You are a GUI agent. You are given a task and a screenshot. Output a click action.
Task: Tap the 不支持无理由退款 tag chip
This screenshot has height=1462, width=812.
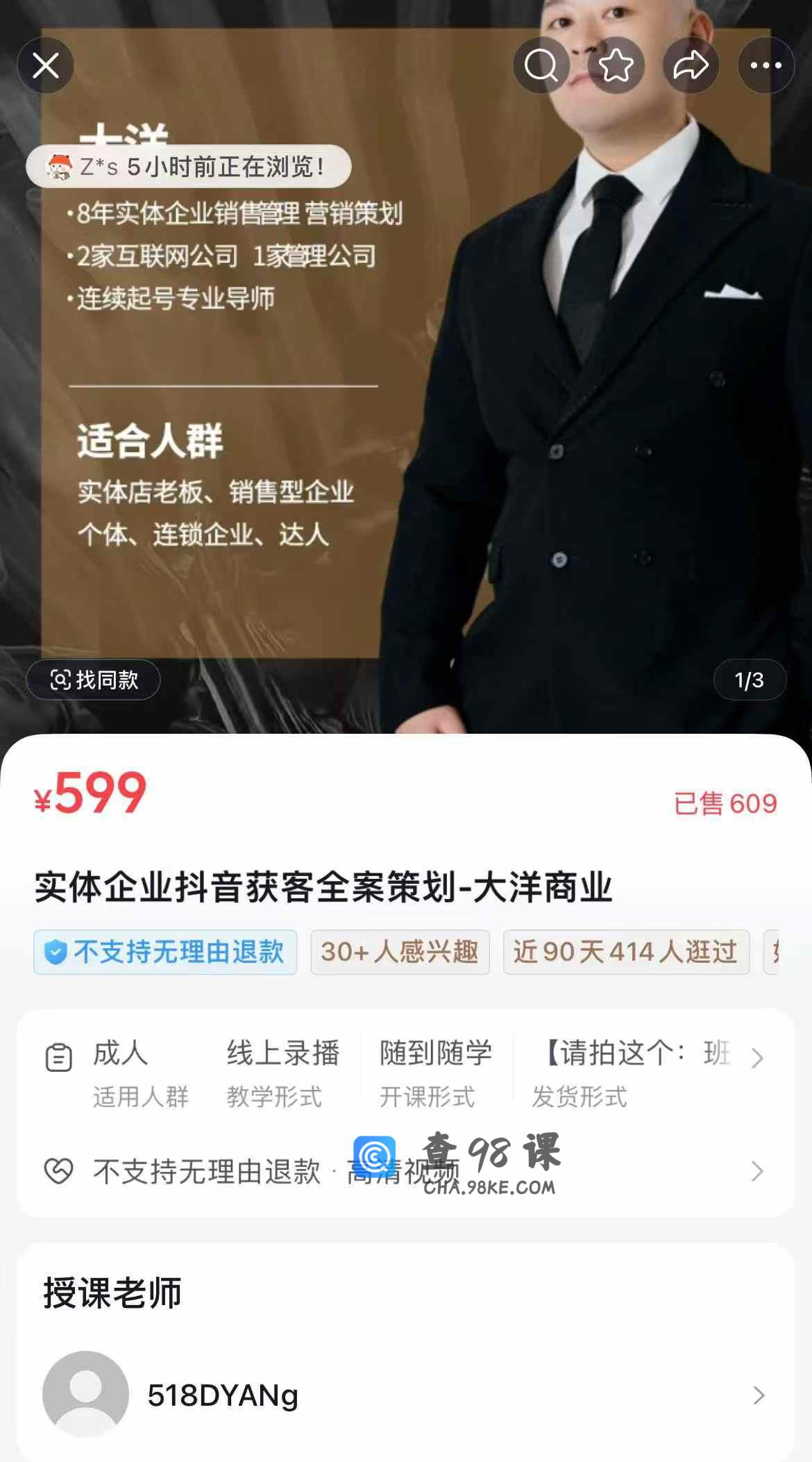coord(165,952)
